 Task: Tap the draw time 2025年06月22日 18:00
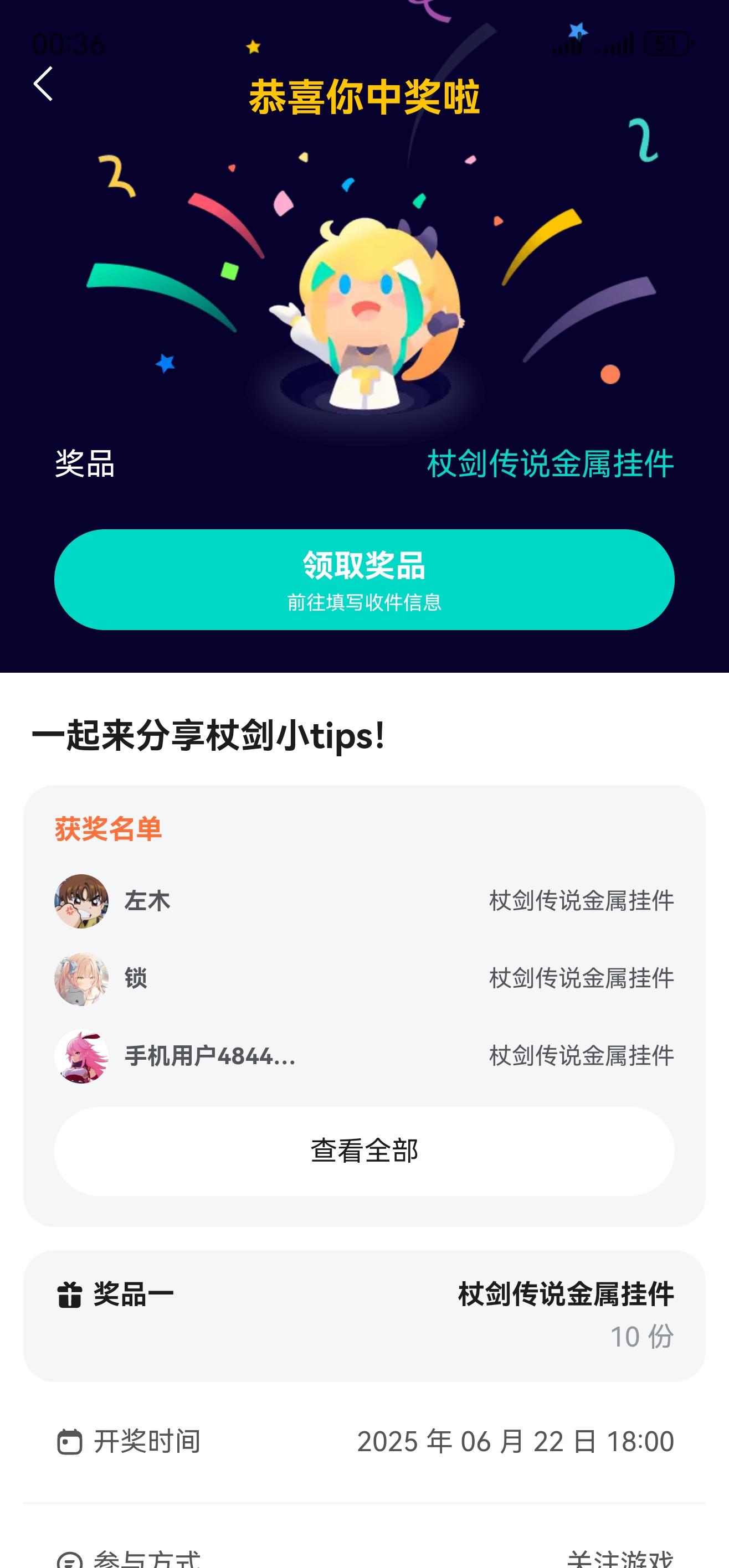pyautogui.click(x=516, y=1442)
